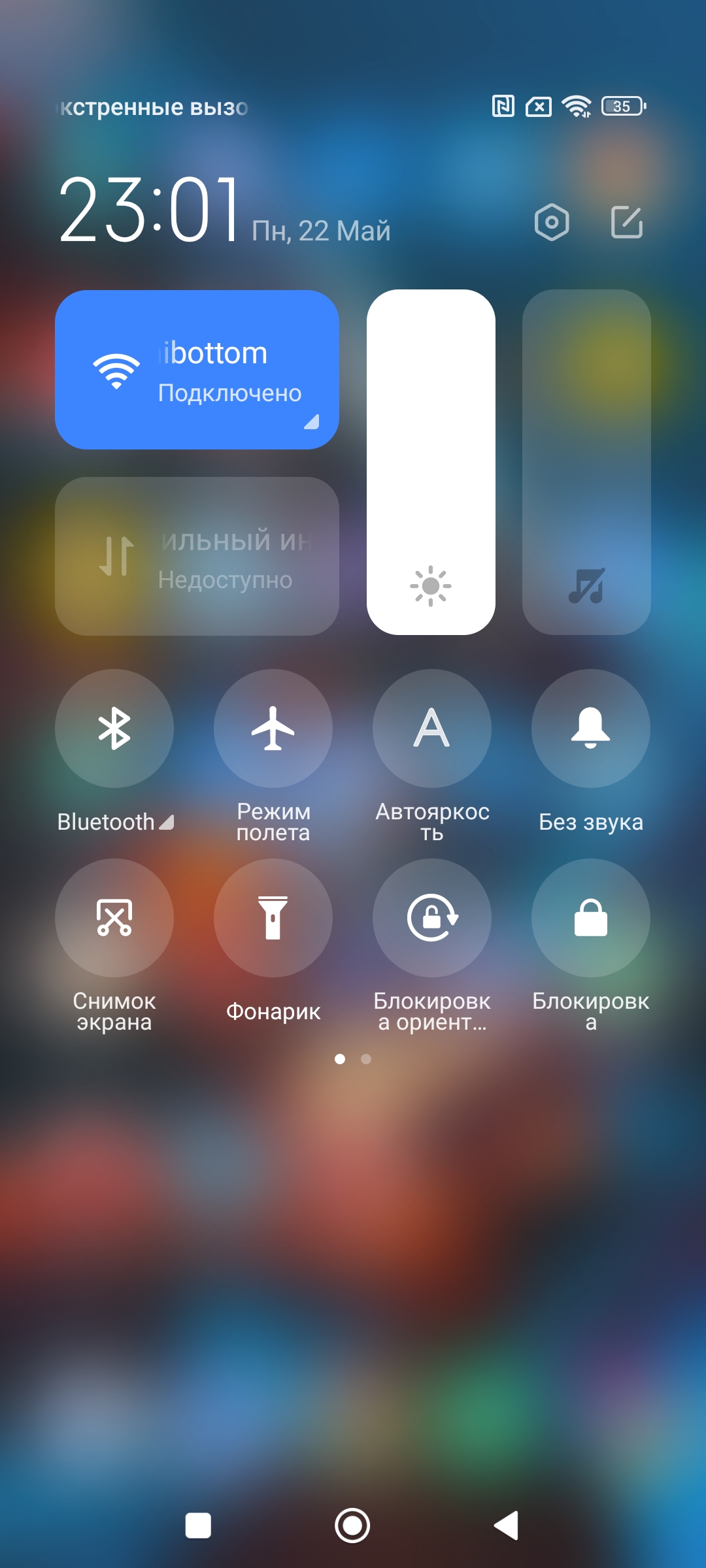Tap the brightness slider
The height and width of the screenshot is (1568, 706).
click(x=431, y=462)
